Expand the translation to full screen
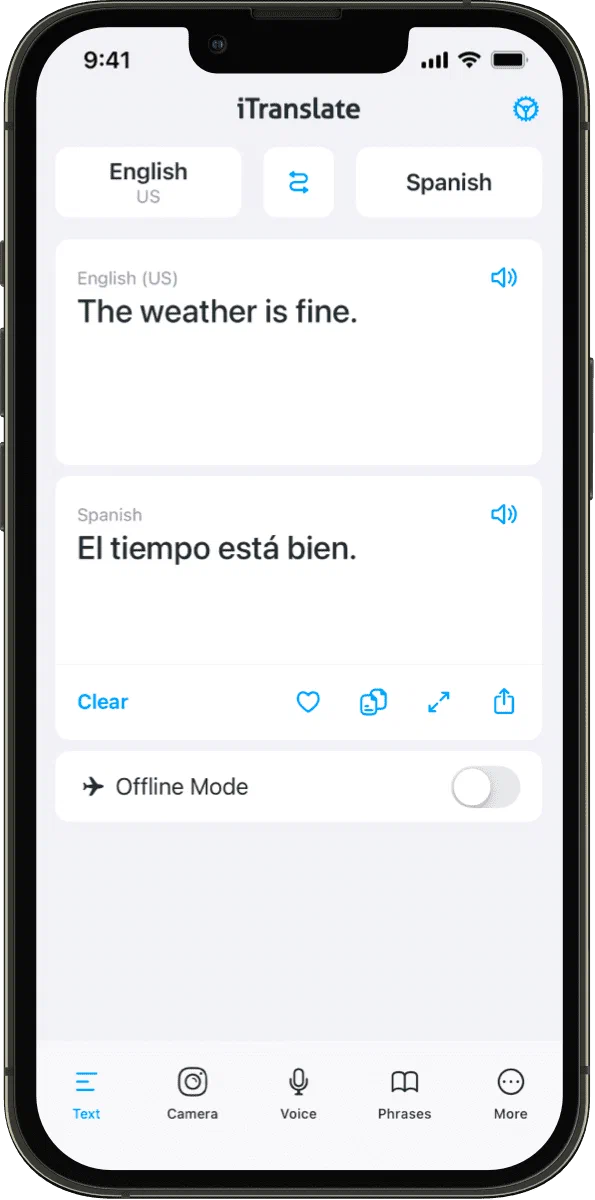The height and width of the screenshot is (1200, 595). [439, 703]
